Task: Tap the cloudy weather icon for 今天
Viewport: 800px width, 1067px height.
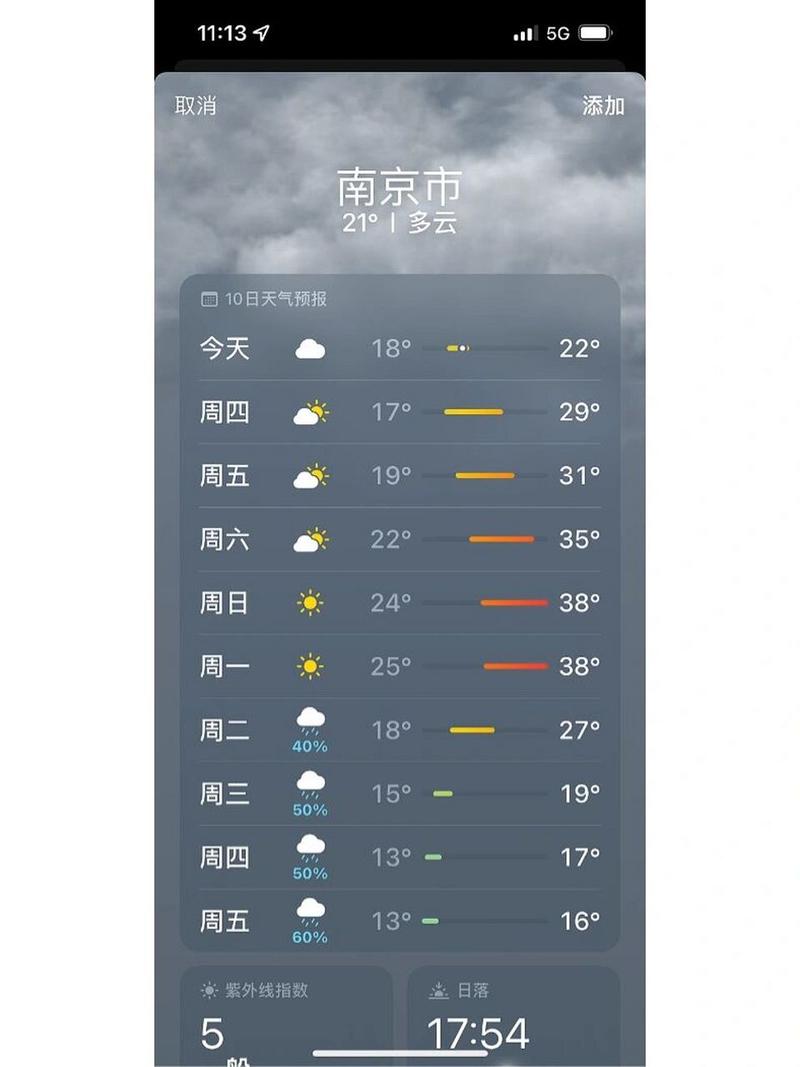Action: 309,348
